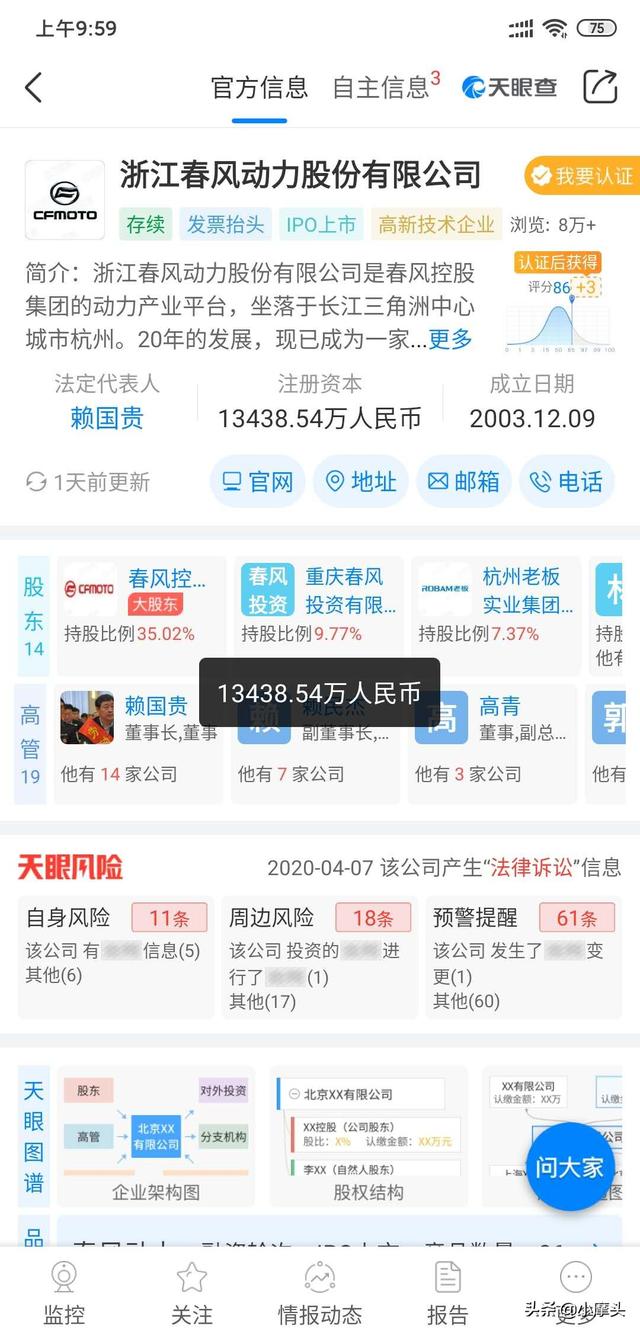Open shareholder 重庆春风投资 card
Image resolution: width=640 pixels, height=1332 pixels.
coord(319,605)
